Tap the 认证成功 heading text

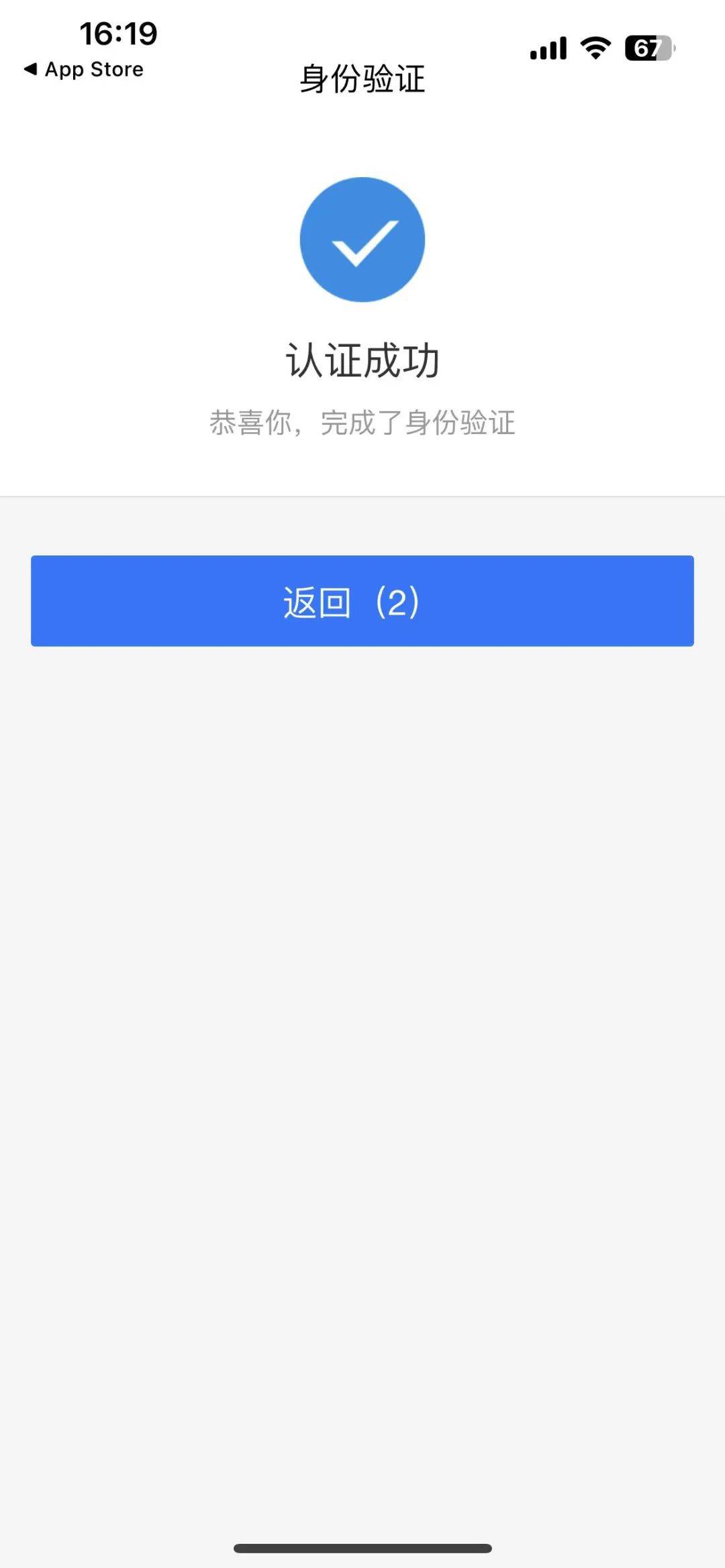[x=362, y=359]
